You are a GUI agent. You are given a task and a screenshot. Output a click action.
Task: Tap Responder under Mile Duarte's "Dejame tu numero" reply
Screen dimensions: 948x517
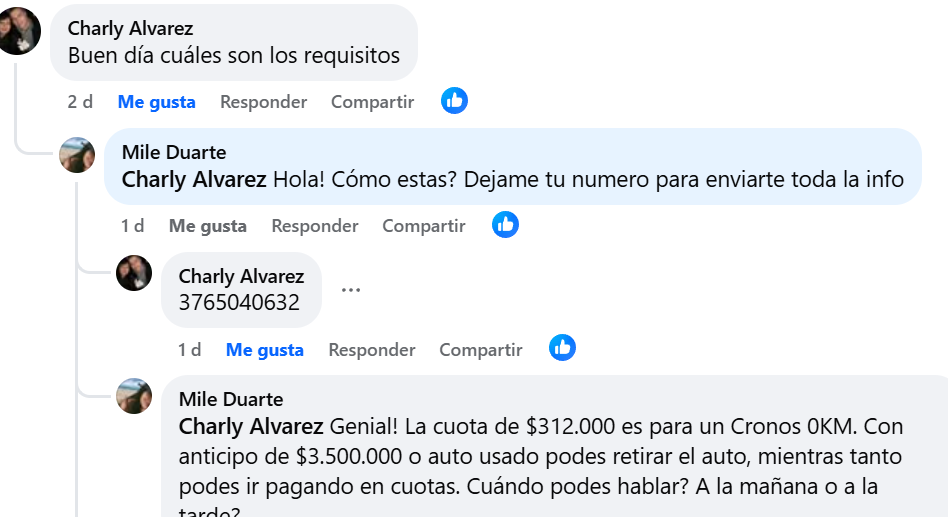click(314, 226)
